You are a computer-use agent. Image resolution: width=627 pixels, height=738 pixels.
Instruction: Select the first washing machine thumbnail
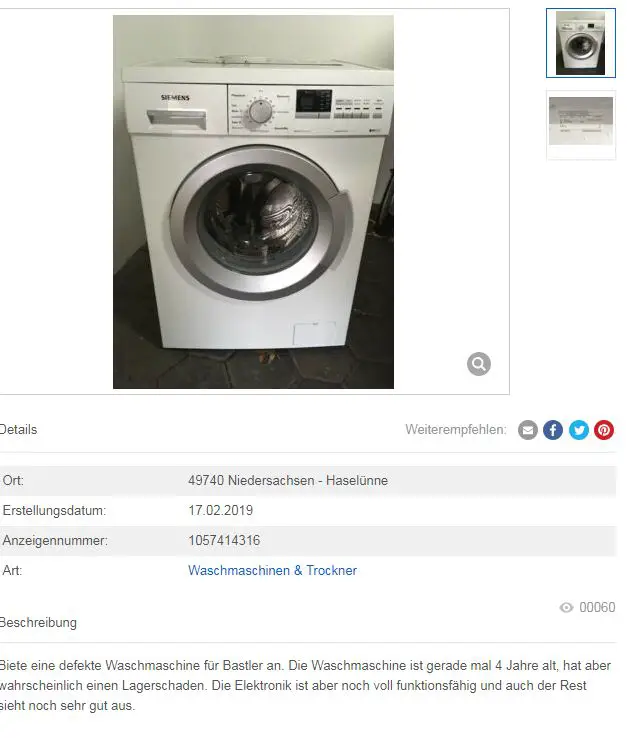(x=580, y=44)
